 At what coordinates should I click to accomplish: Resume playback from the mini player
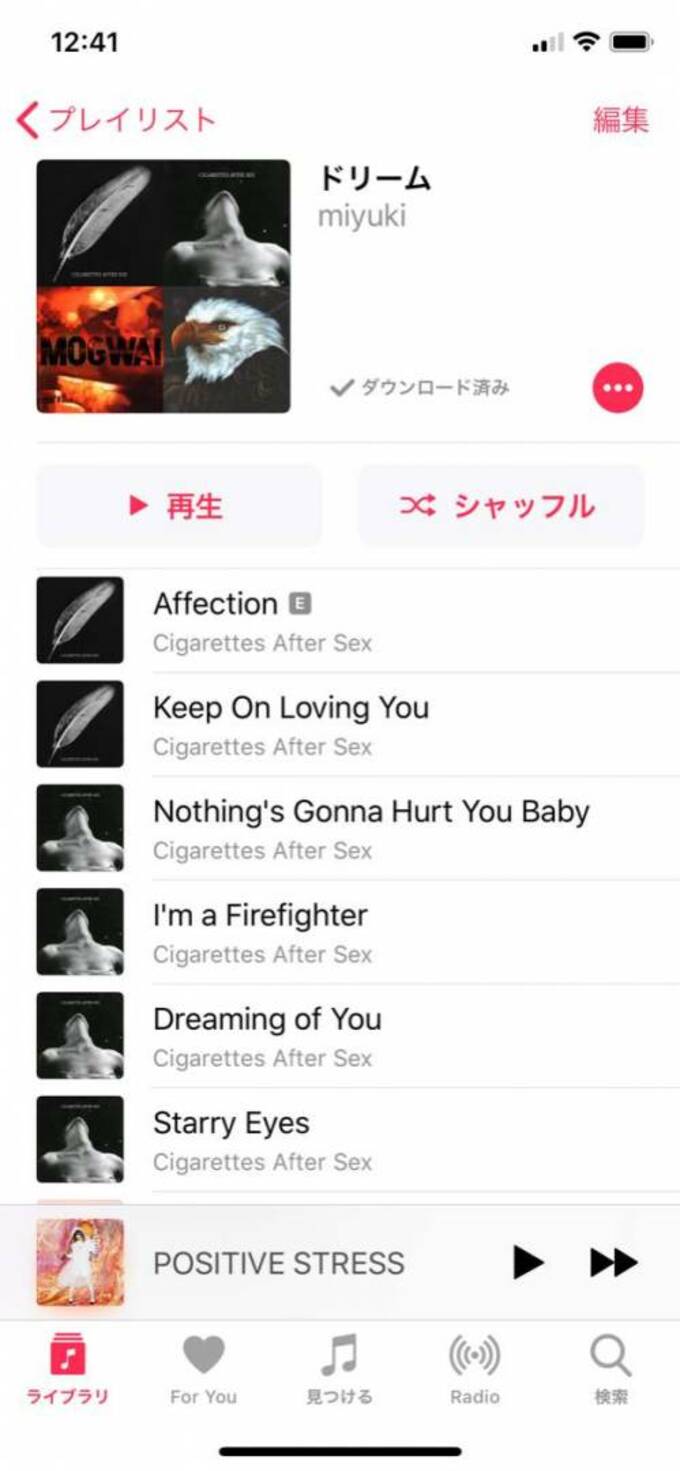(x=528, y=1263)
